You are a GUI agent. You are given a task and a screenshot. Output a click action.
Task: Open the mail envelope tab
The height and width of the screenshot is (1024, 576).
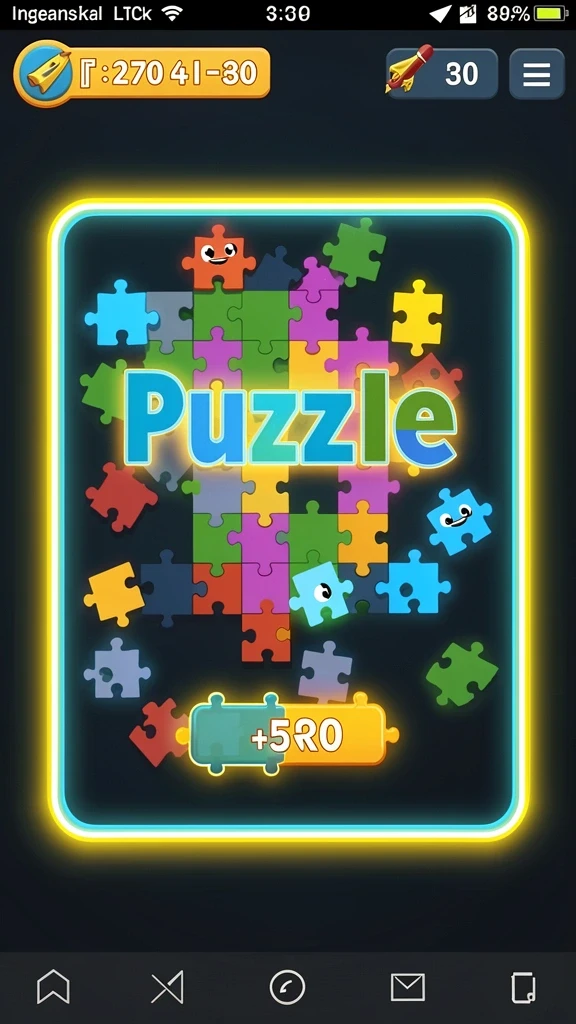point(408,987)
